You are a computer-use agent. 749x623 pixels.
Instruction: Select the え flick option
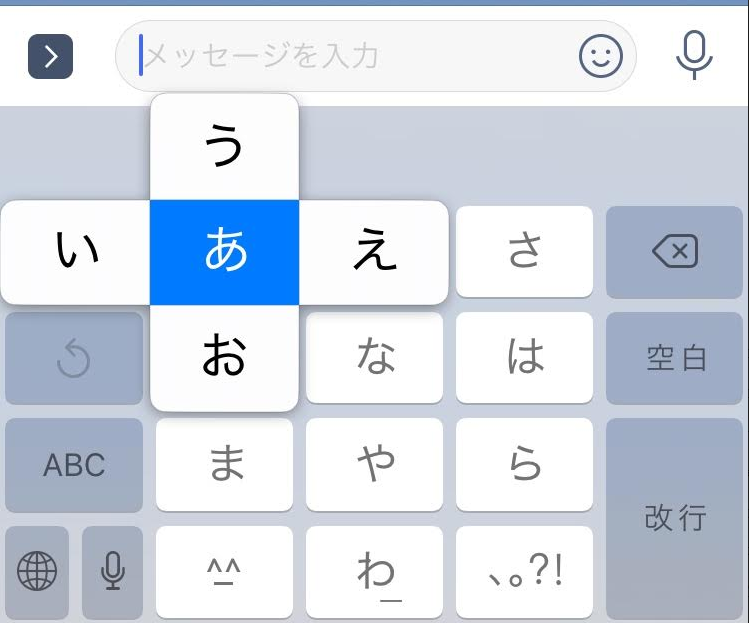tap(374, 252)
